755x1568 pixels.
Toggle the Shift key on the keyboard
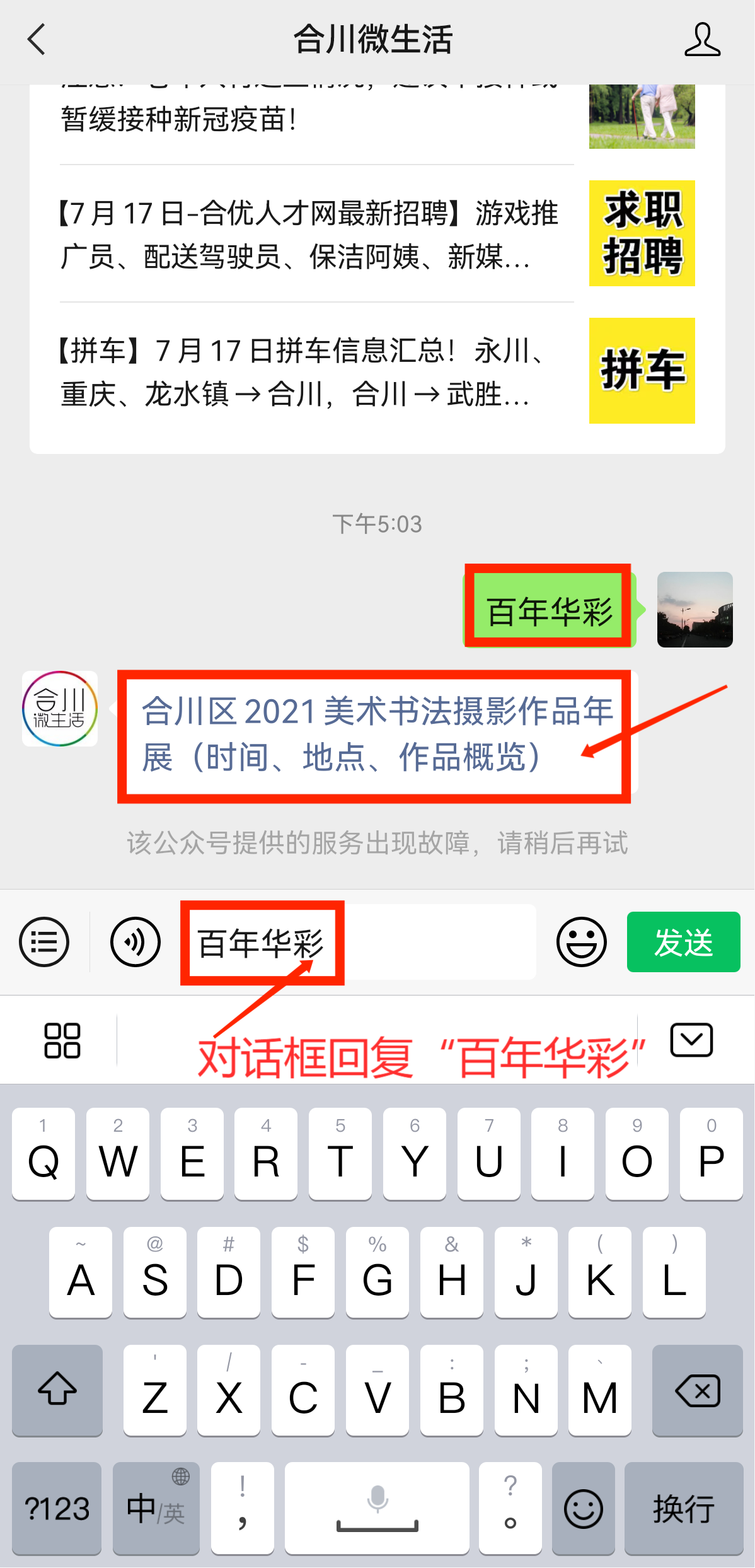(57, 1390)
